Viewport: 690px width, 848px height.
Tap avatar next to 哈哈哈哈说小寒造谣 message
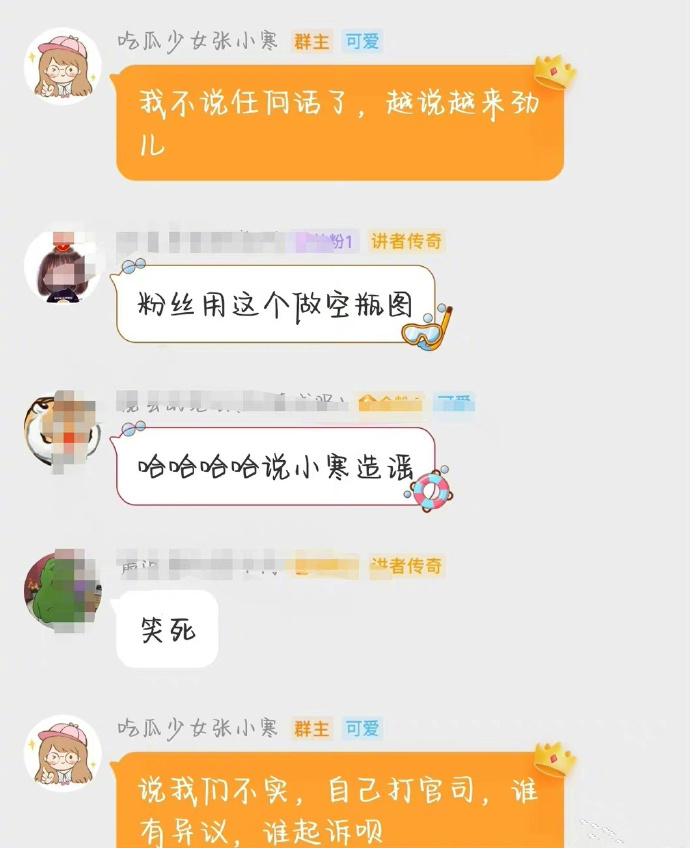coord(62,429)
